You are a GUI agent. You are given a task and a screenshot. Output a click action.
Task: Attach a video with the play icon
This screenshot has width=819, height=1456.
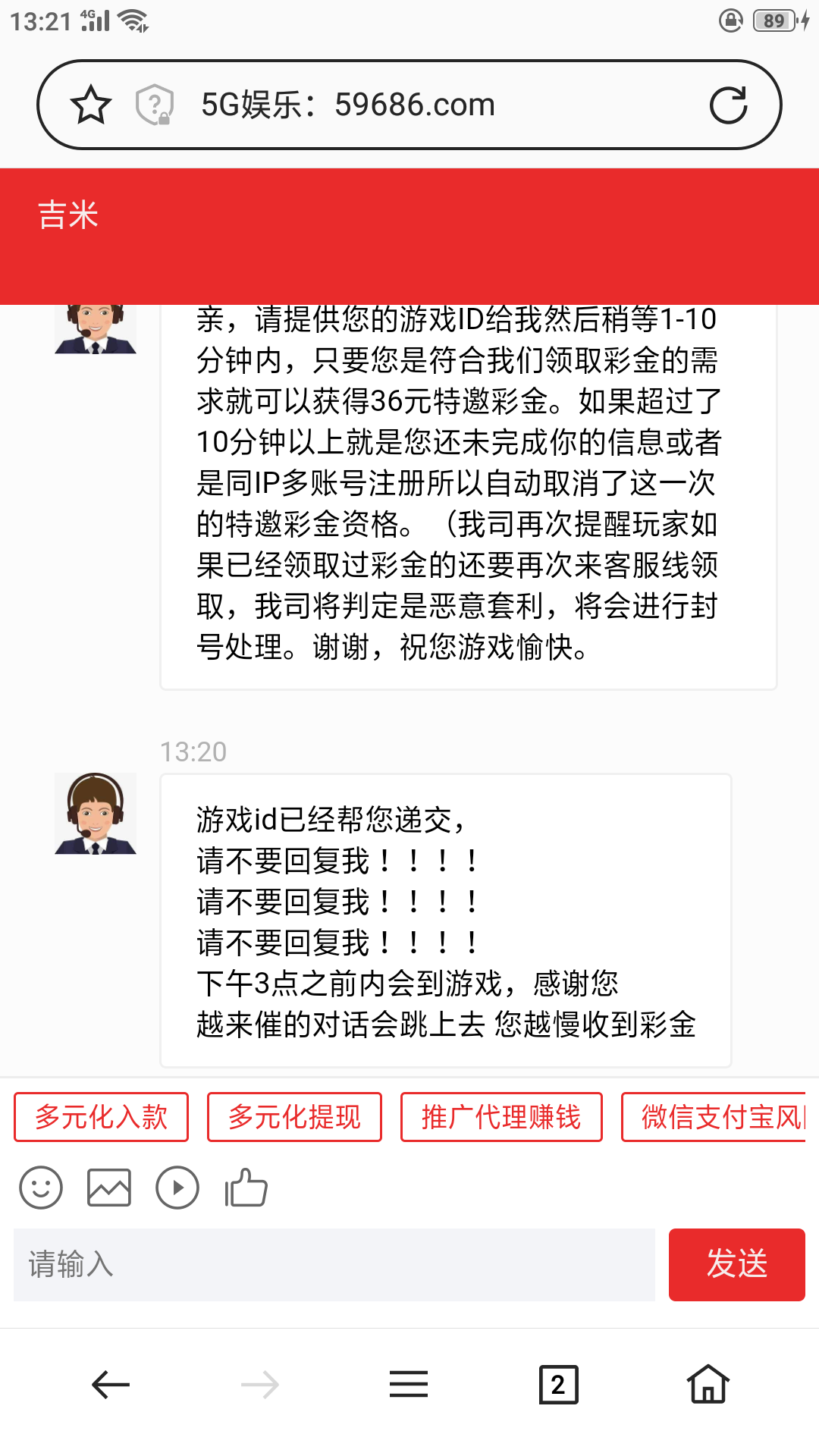177,1188
